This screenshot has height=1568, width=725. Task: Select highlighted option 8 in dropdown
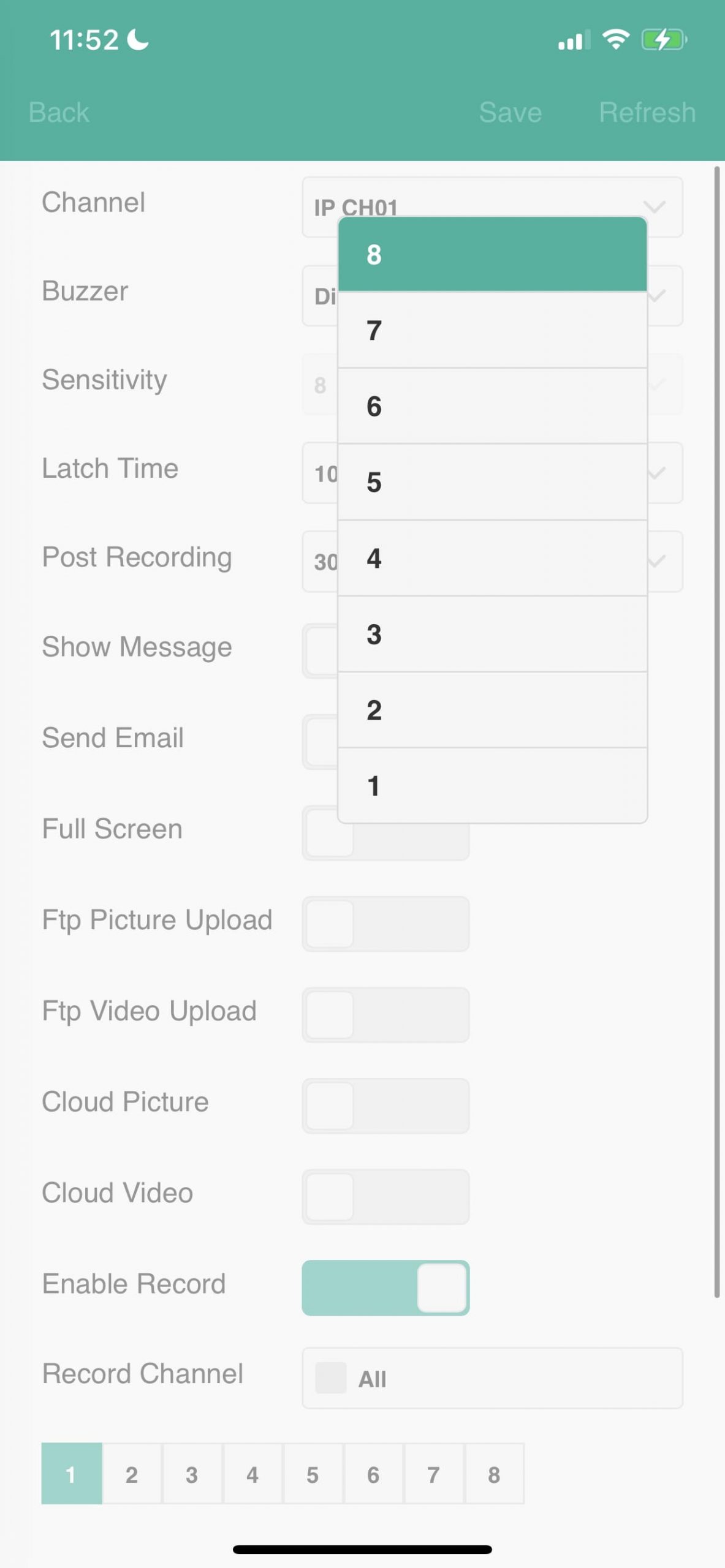click(492, 254)
